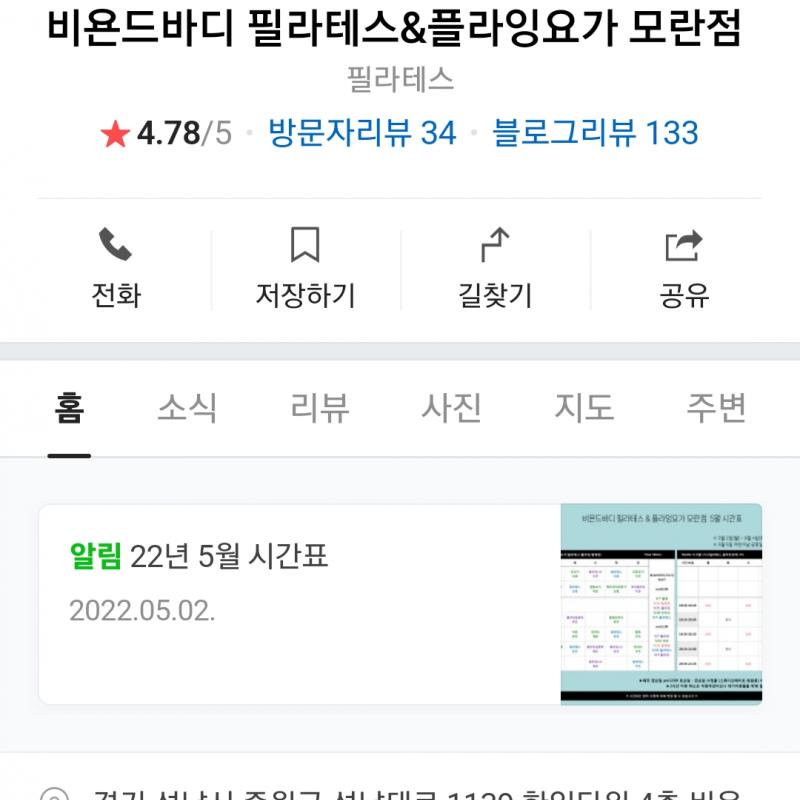
Task: Switch to the 소식 tab
Action: (x=187, y=408)
